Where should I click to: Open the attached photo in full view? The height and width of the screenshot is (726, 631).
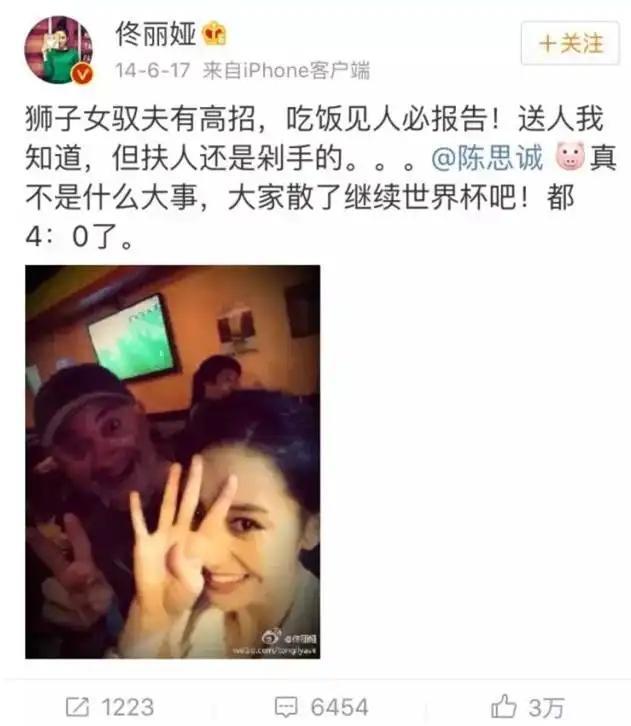[172, 461]
